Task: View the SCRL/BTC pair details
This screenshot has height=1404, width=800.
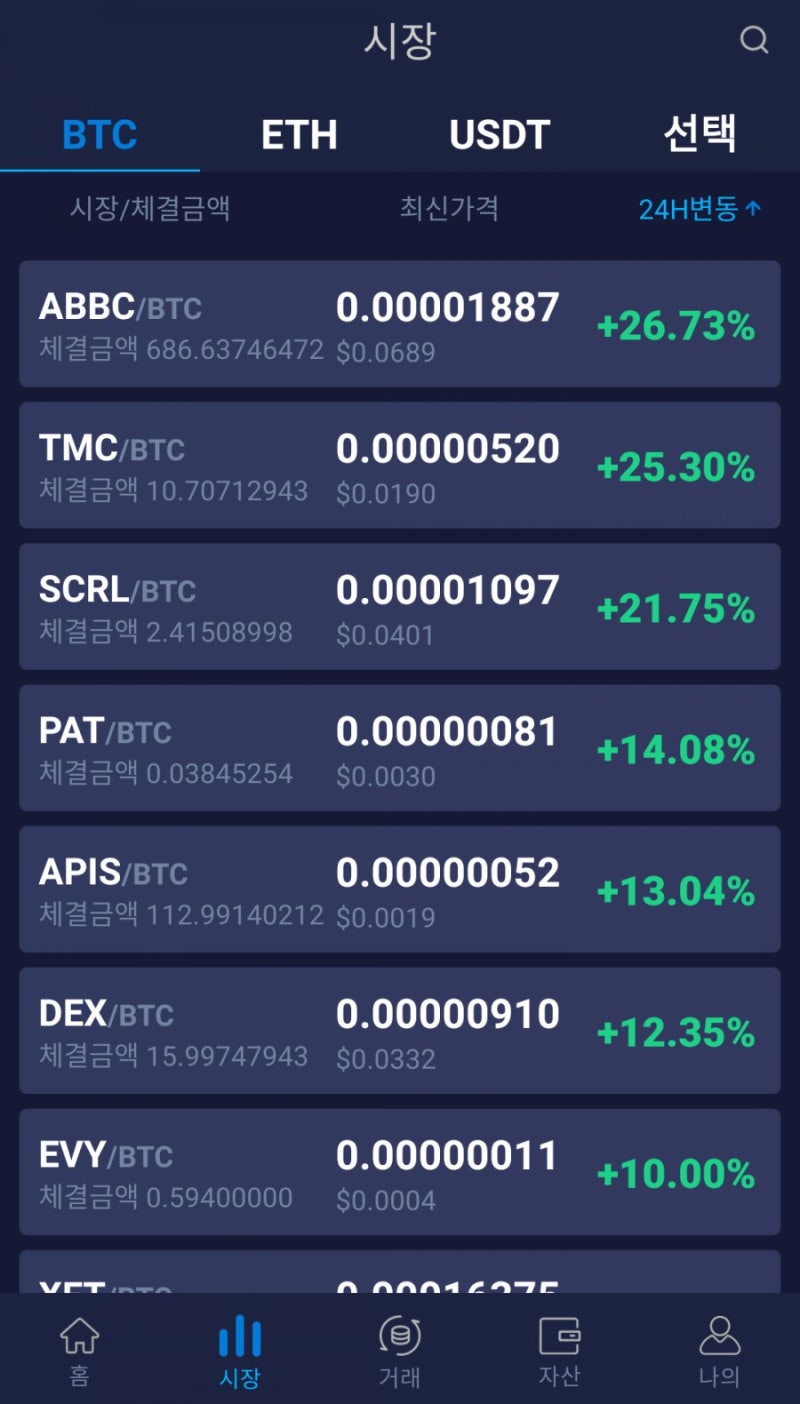Action: (x=399, y=607)
